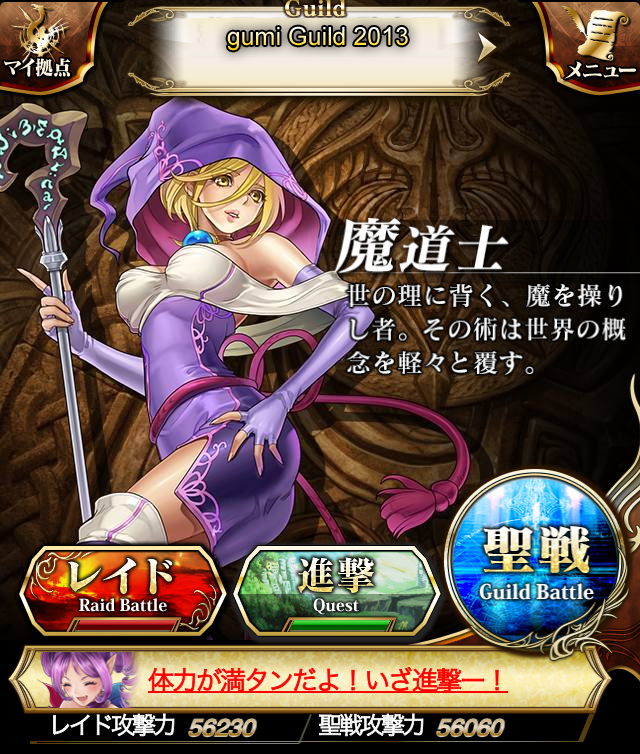This screenshot has width=640, height=754.
Task: Go to 進撃 Quest
Action: 336,590
